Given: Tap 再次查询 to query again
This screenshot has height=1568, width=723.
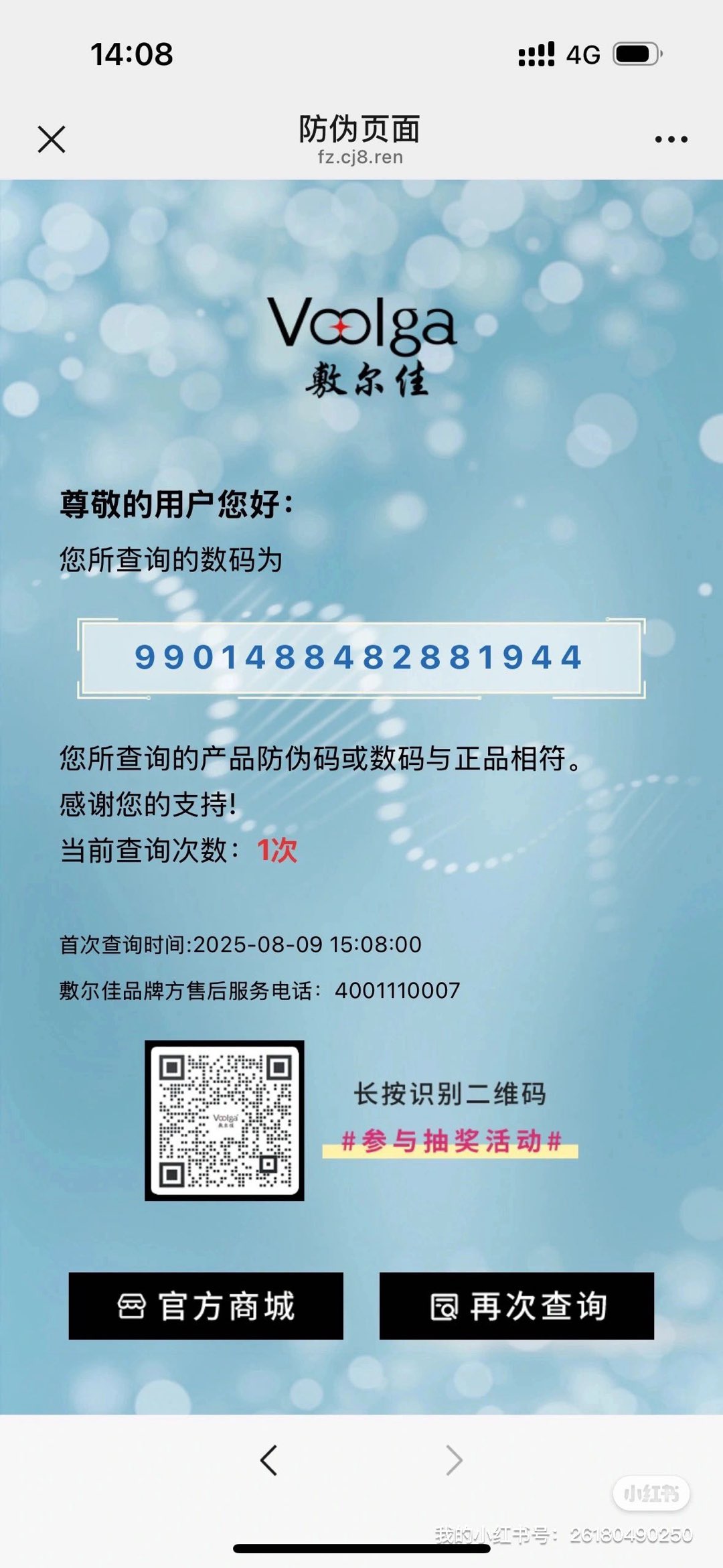Looking at the screenshot, I should click(516, 1305).
